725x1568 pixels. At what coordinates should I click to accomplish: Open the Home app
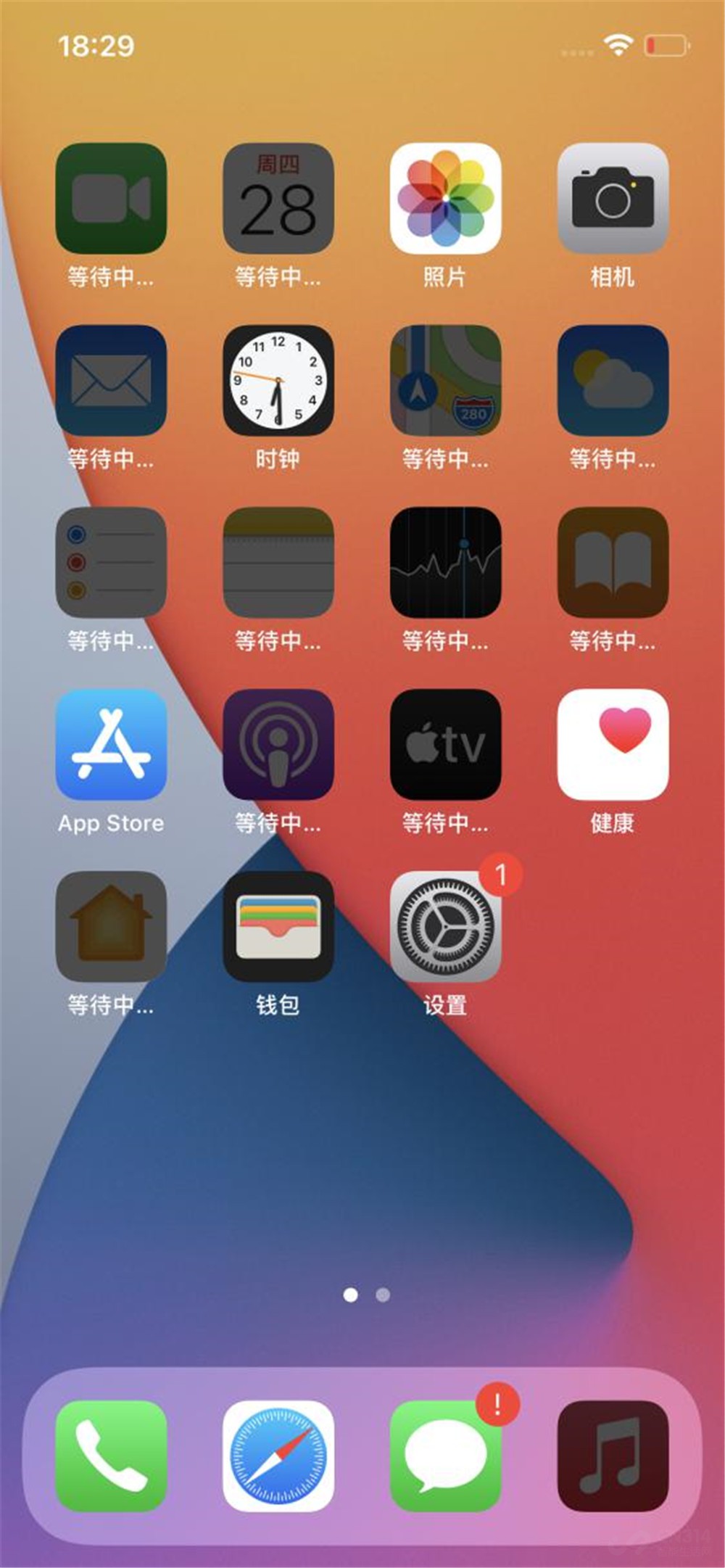tap(112, 927)
